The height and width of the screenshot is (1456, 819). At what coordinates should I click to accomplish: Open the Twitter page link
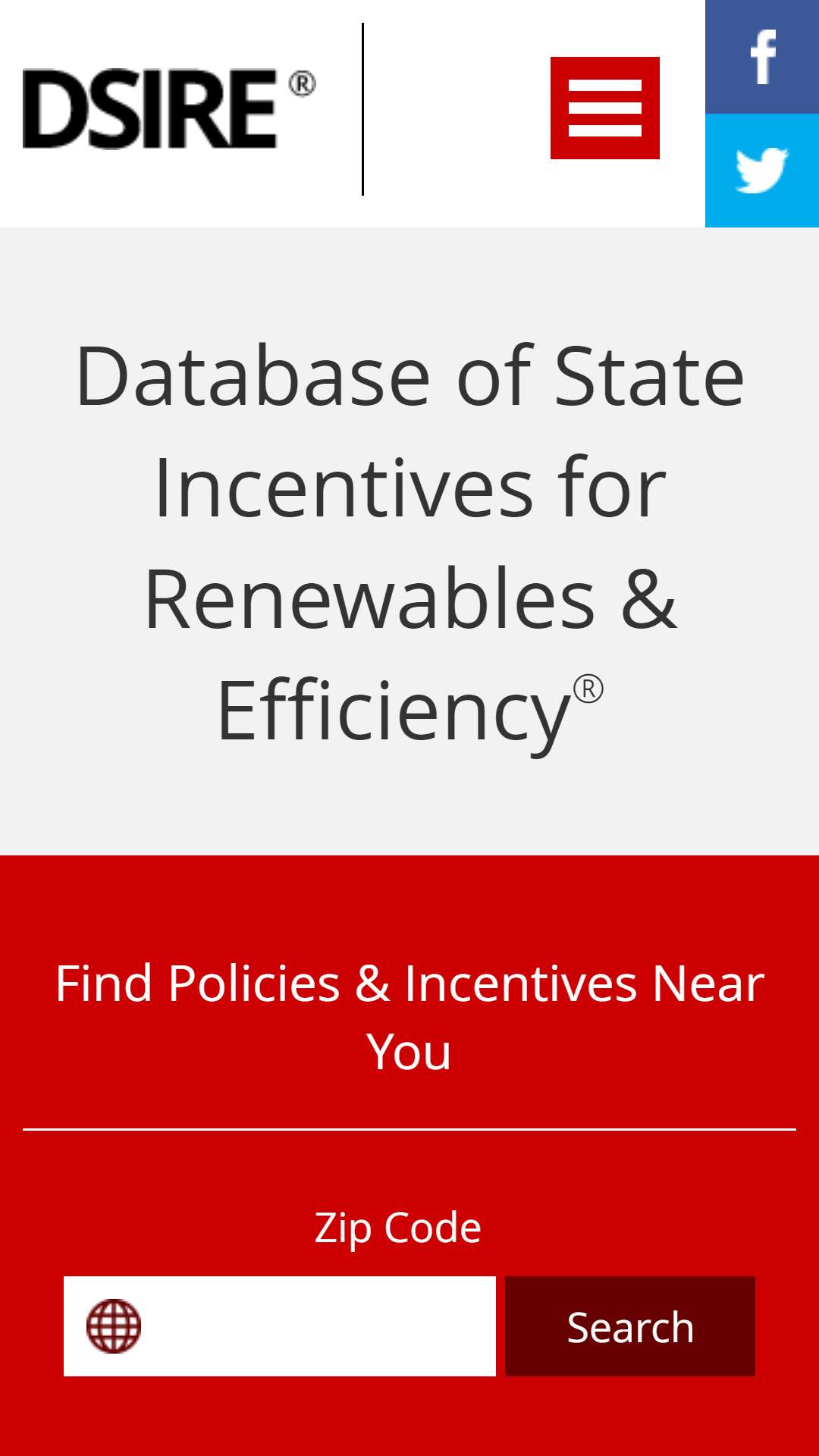(x=762, y=171)
